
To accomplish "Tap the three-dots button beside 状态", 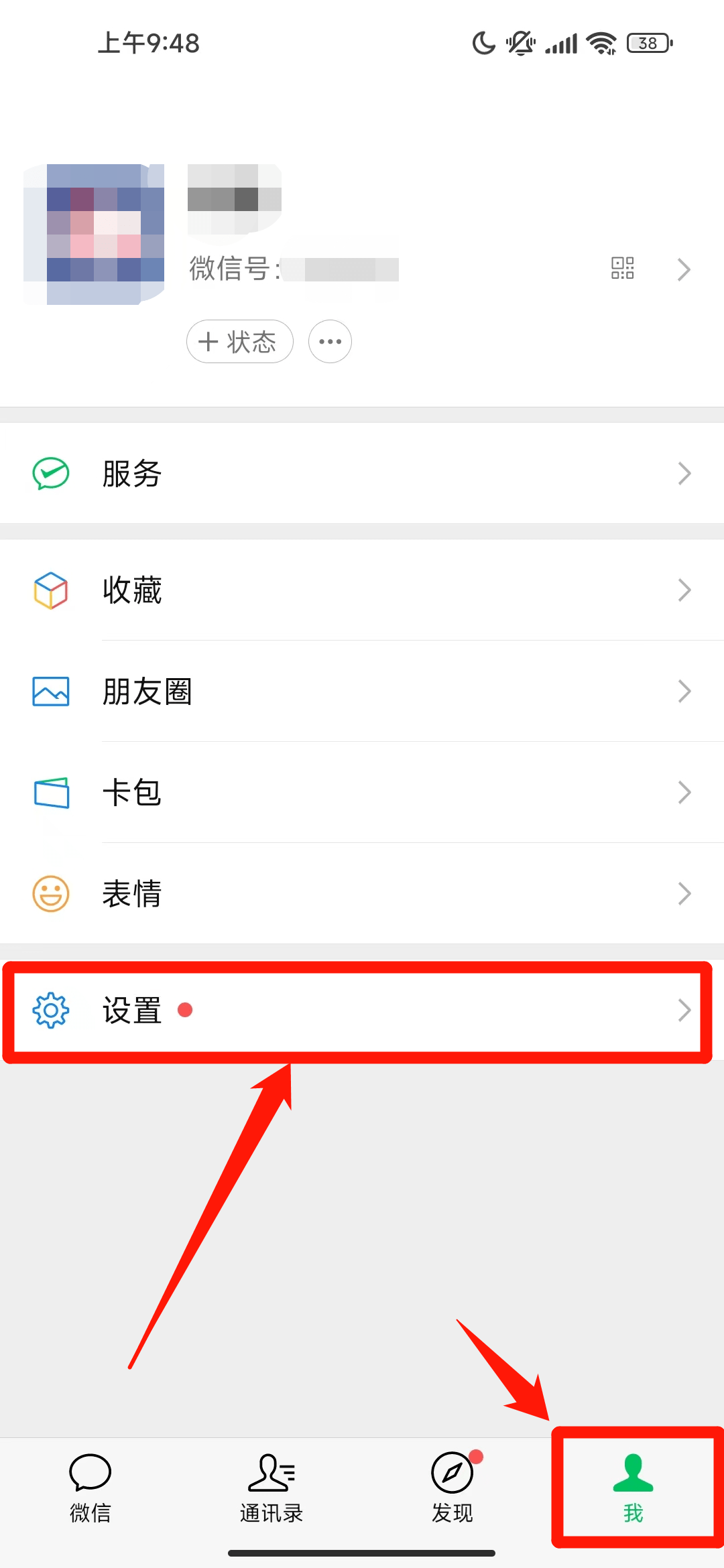I will 330,342.
